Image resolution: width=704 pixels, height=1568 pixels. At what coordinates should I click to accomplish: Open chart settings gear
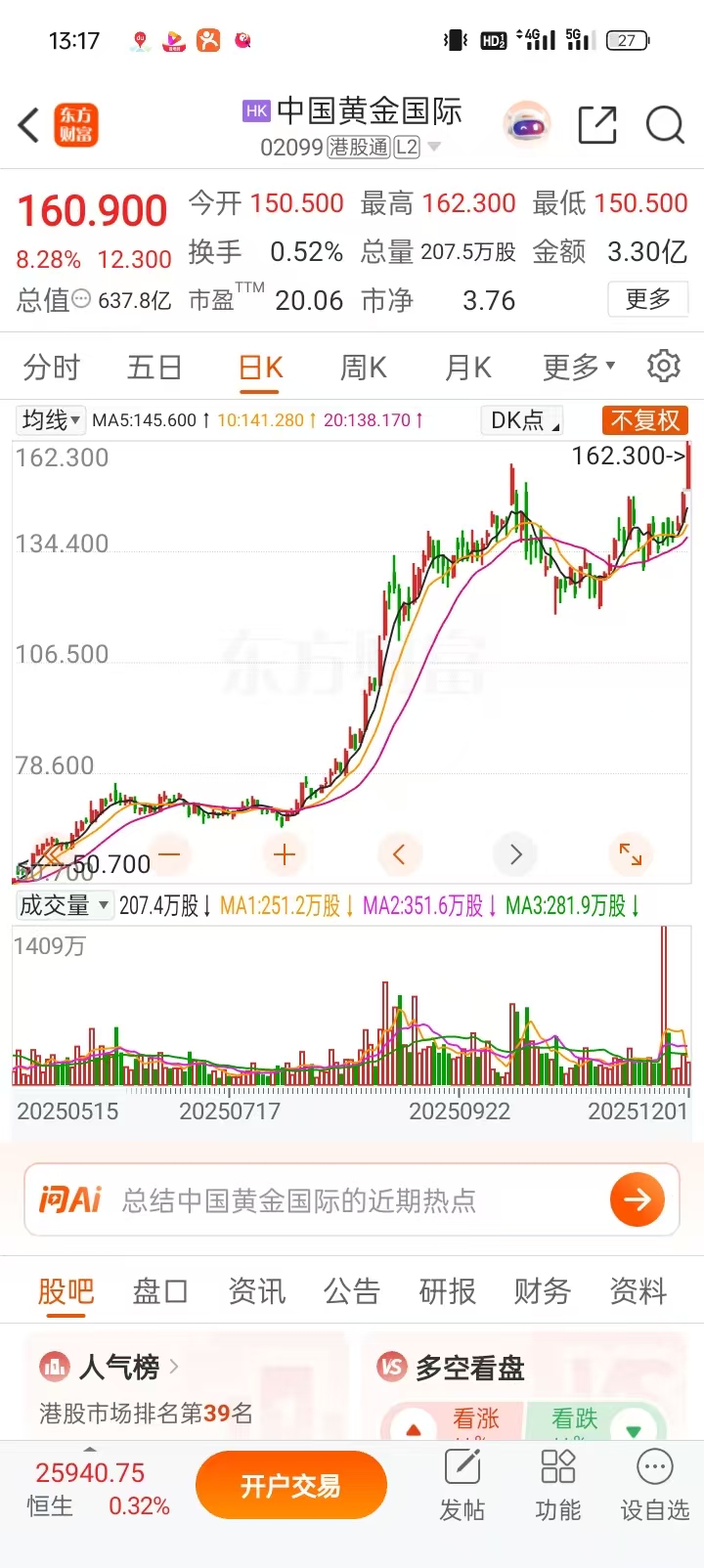point(664,366)
